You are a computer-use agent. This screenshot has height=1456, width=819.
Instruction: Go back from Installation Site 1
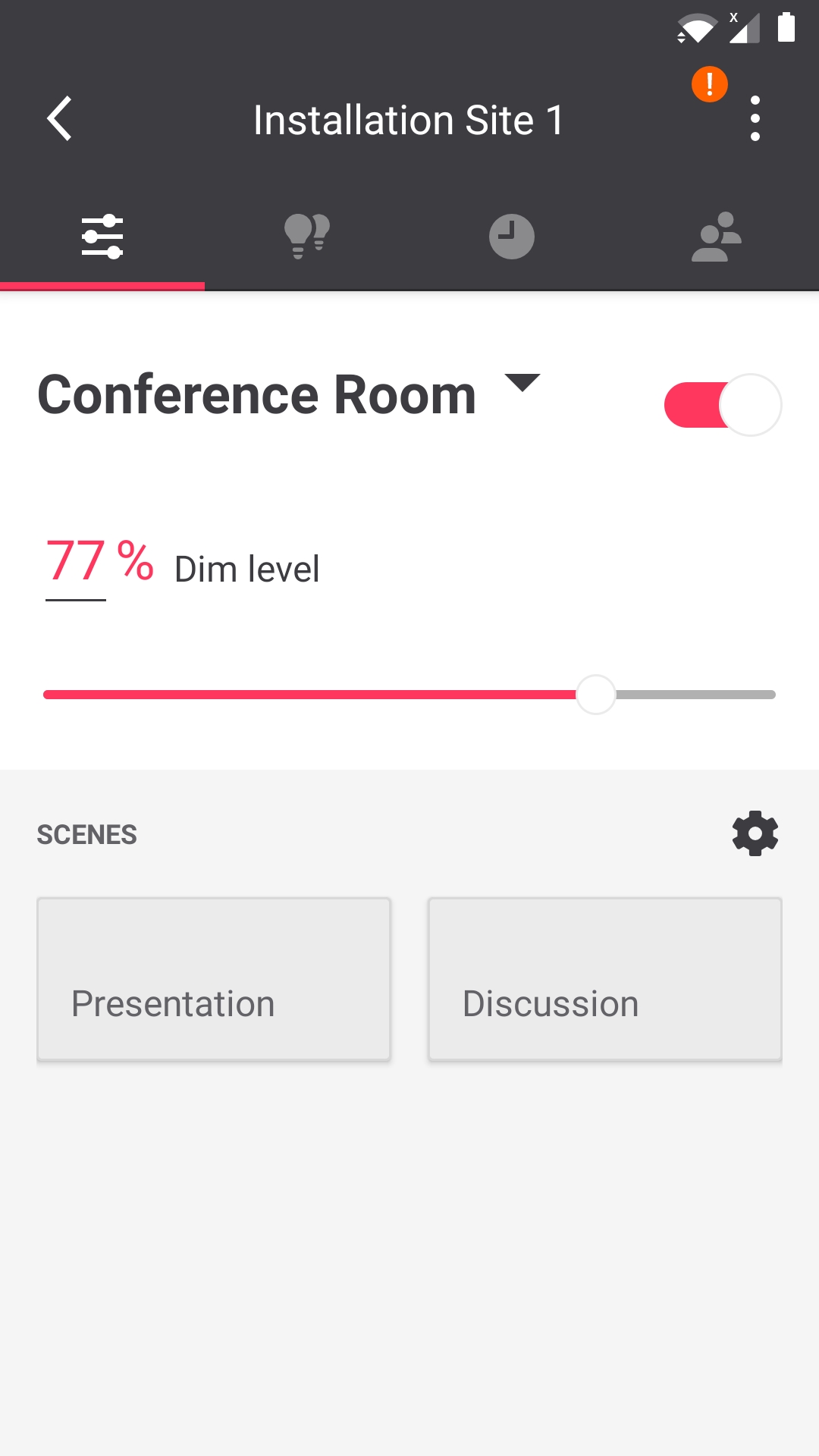(59, 119)
